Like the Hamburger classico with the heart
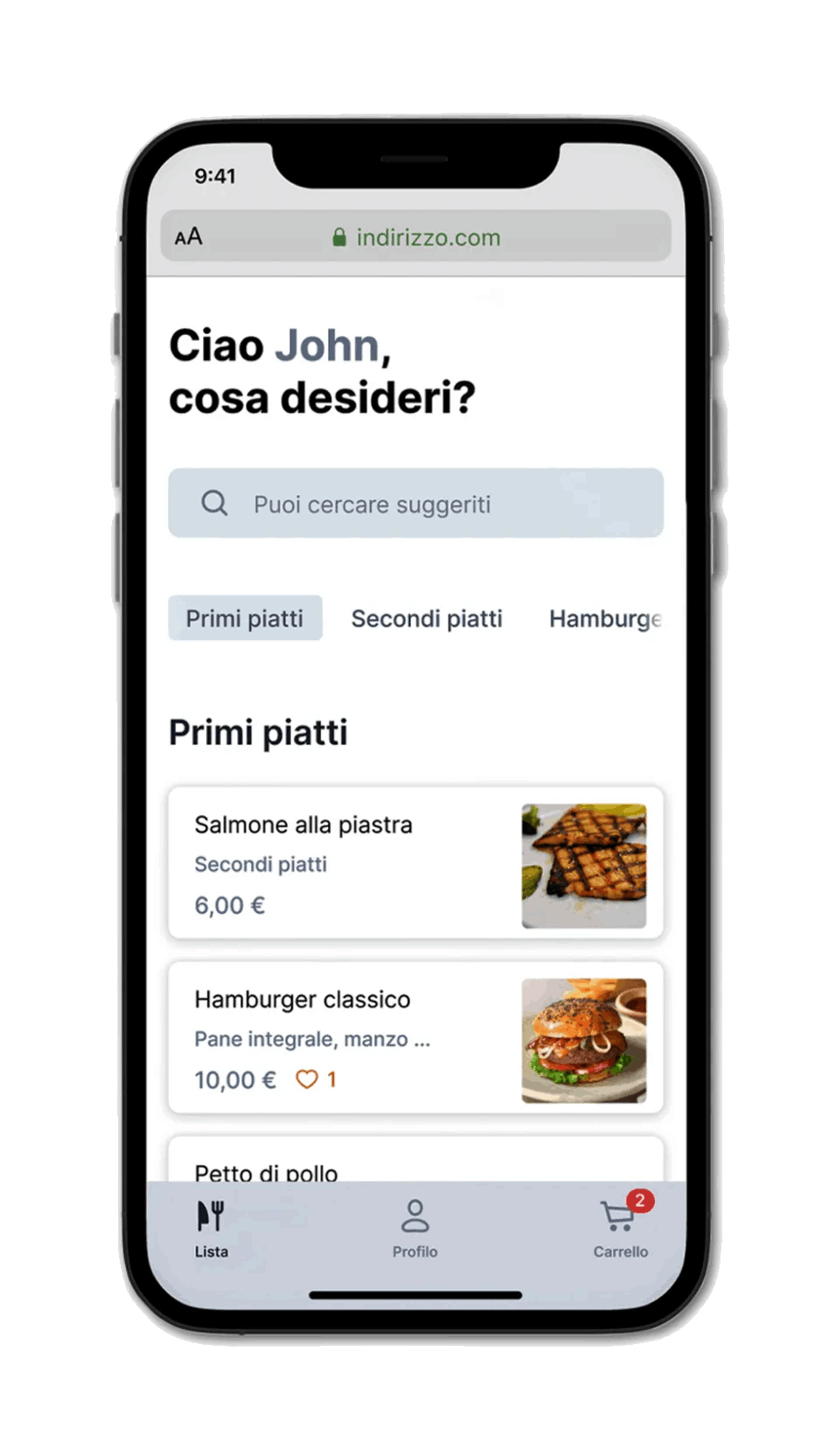This screenshot has width=822, height=1456. pyautogui.click(x=307, y=1080)
